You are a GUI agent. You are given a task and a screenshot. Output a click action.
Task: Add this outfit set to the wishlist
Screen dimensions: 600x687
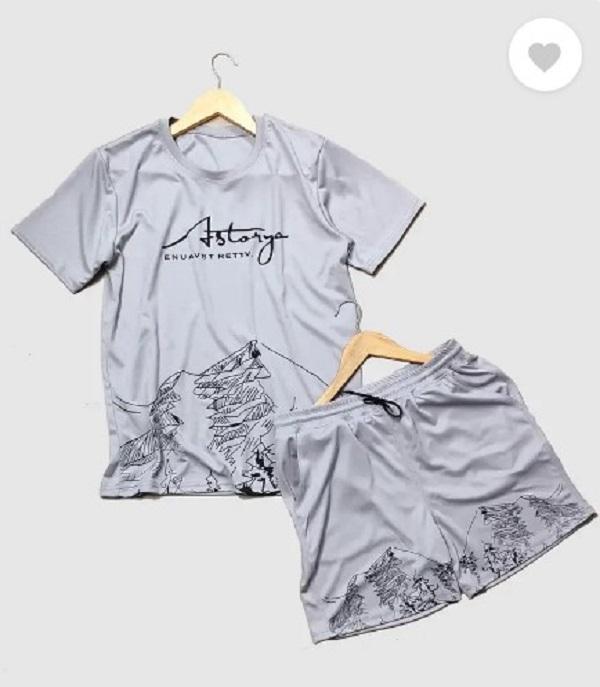[x=545, y=56]
